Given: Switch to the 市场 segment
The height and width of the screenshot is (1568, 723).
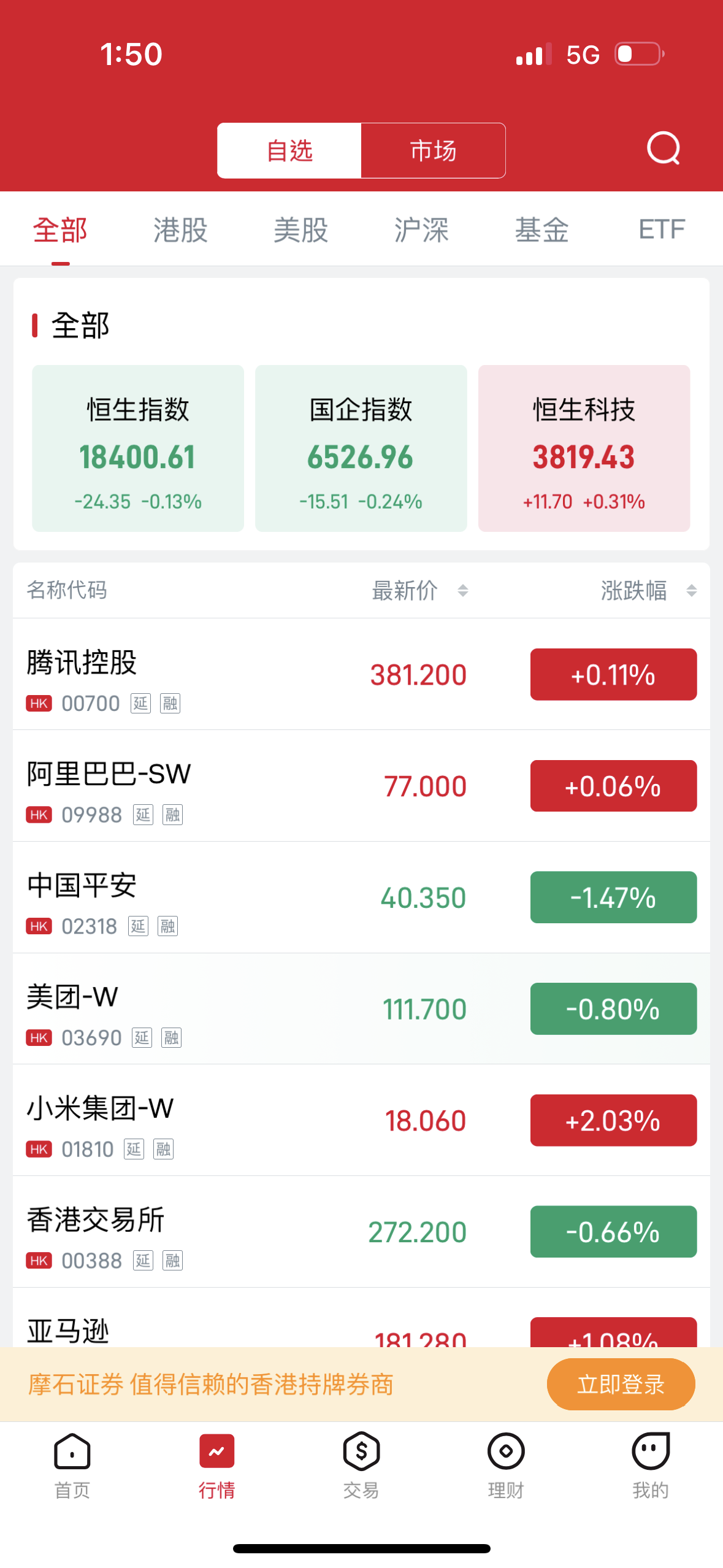Looking at the screenshot, I should [x=433, y=151].
